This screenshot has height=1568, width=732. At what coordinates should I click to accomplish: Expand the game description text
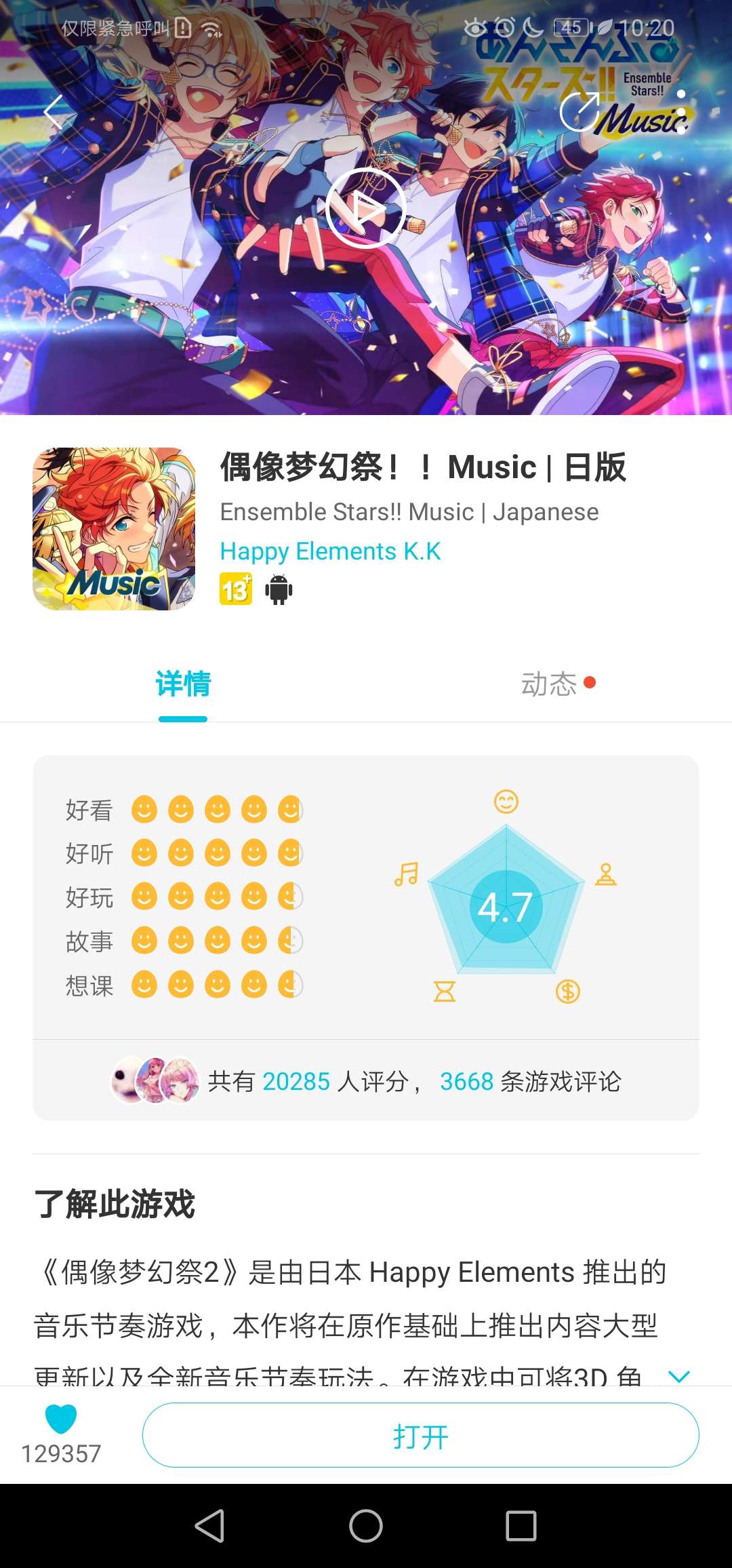click(x=678, y=1376)
